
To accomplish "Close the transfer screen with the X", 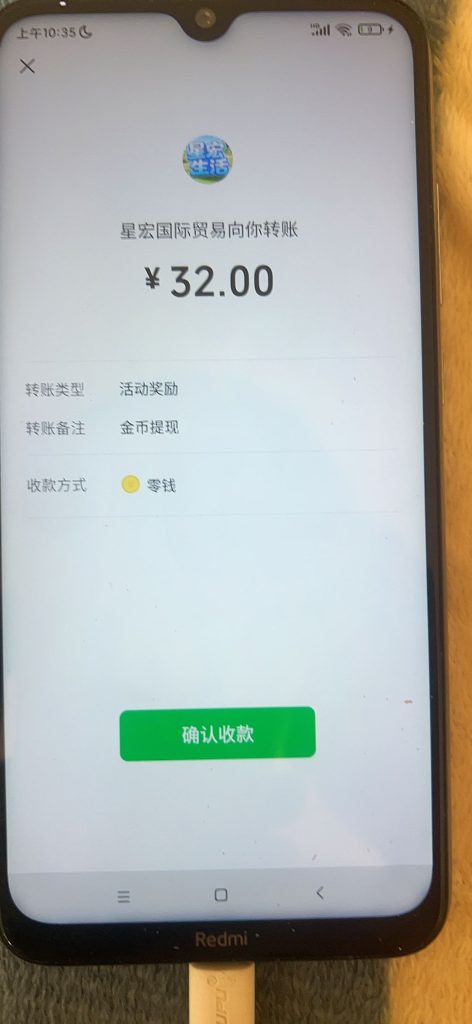I will [27, 66].
